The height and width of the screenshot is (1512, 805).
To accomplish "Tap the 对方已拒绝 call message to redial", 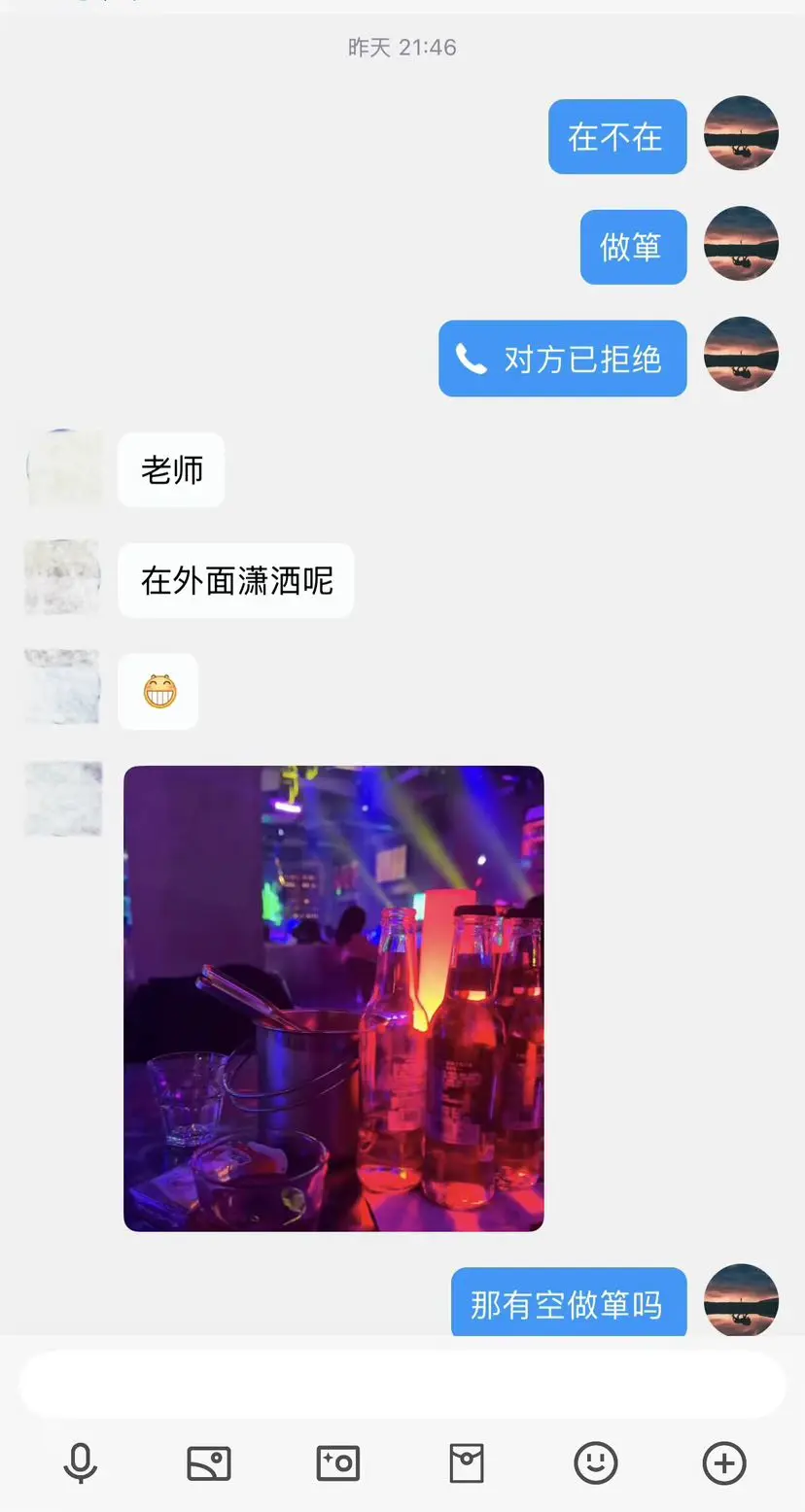I will (562, 358).
